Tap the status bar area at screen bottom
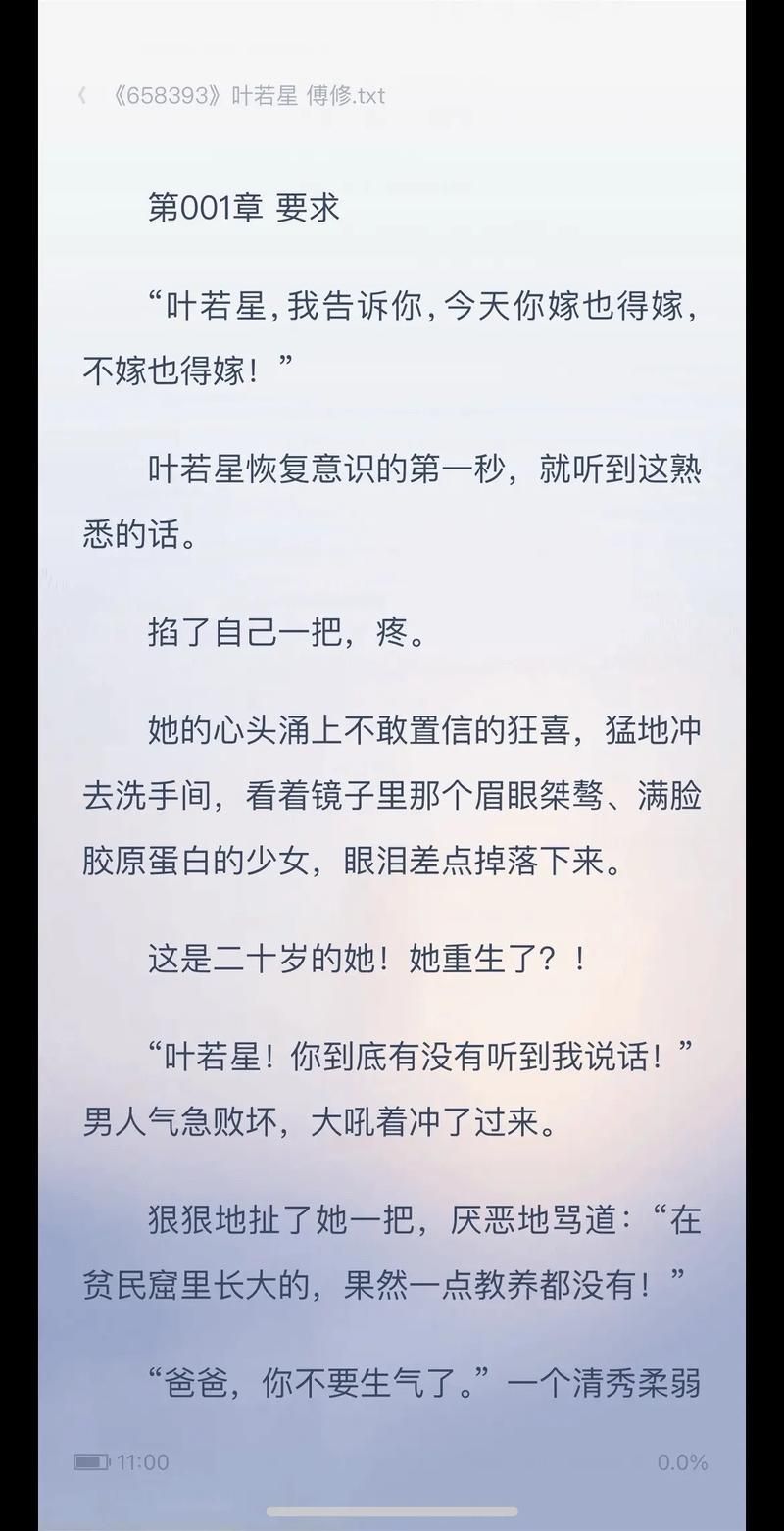 tap(392, 1462)
